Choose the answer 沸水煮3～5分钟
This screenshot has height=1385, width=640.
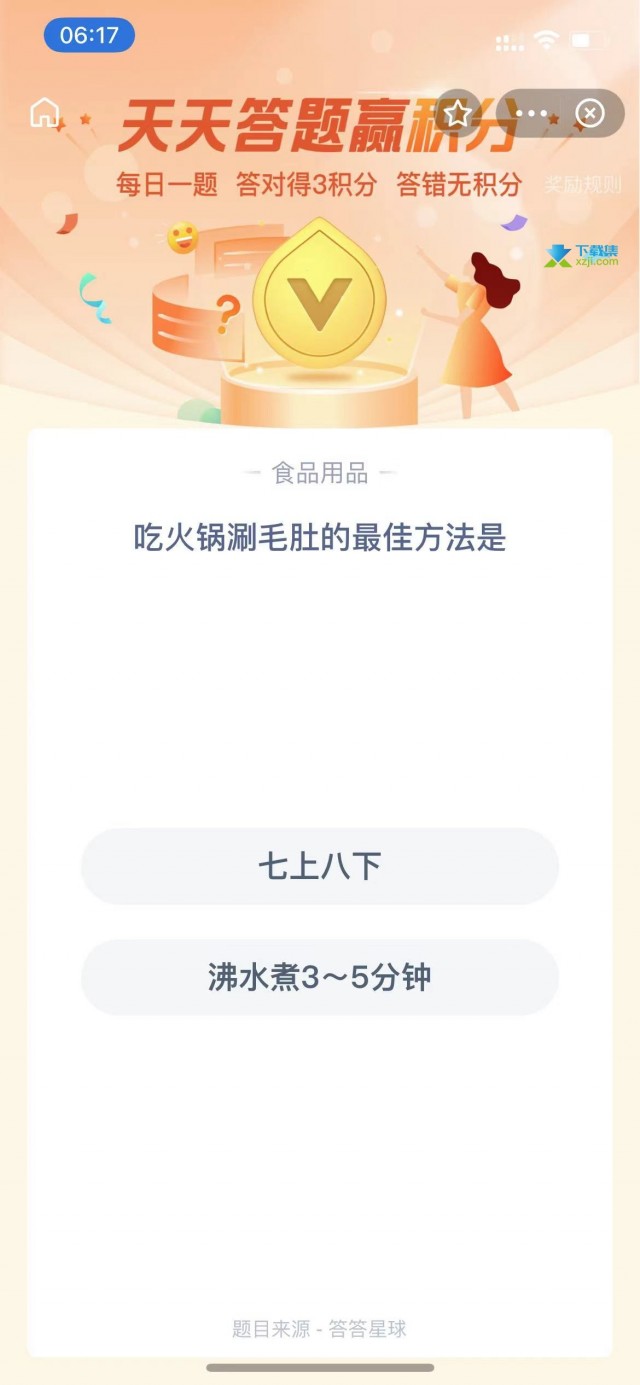319,977
